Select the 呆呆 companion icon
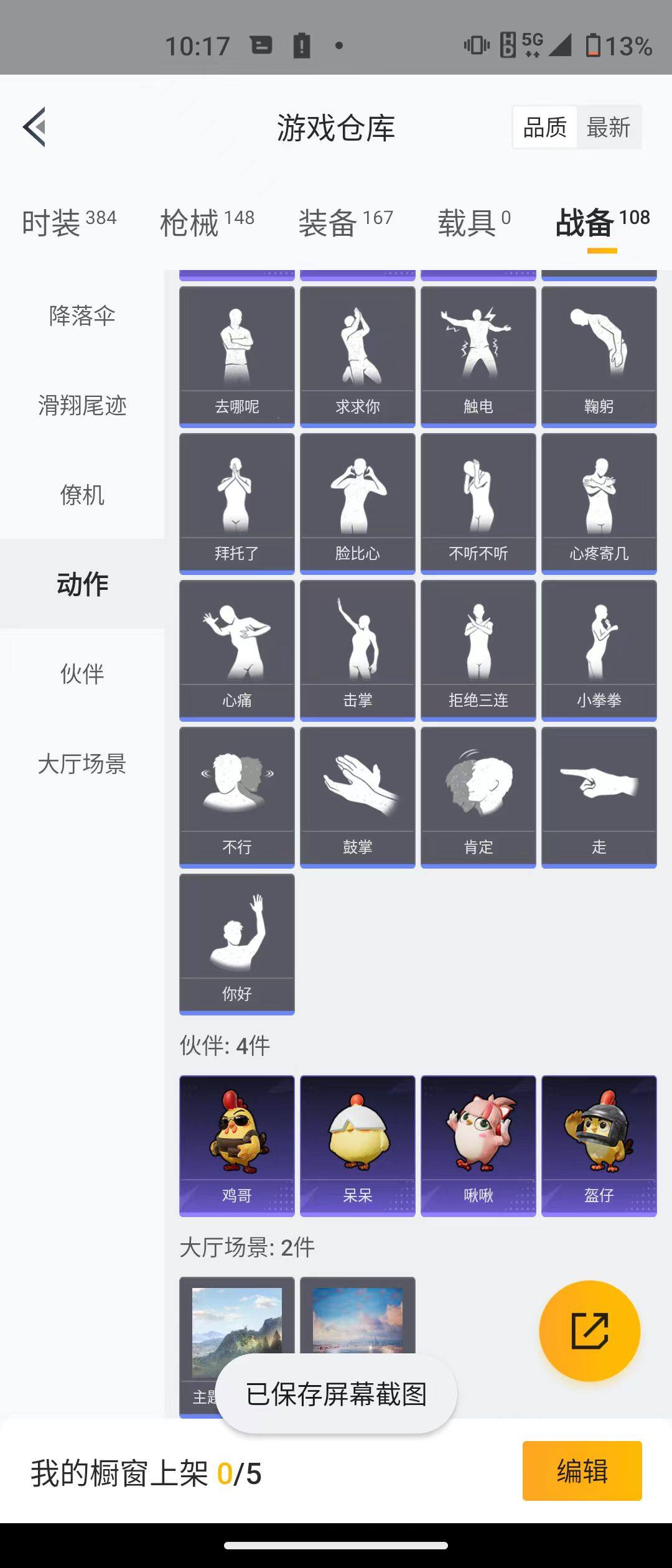 pyautogui.click(x=357, y=1145)
